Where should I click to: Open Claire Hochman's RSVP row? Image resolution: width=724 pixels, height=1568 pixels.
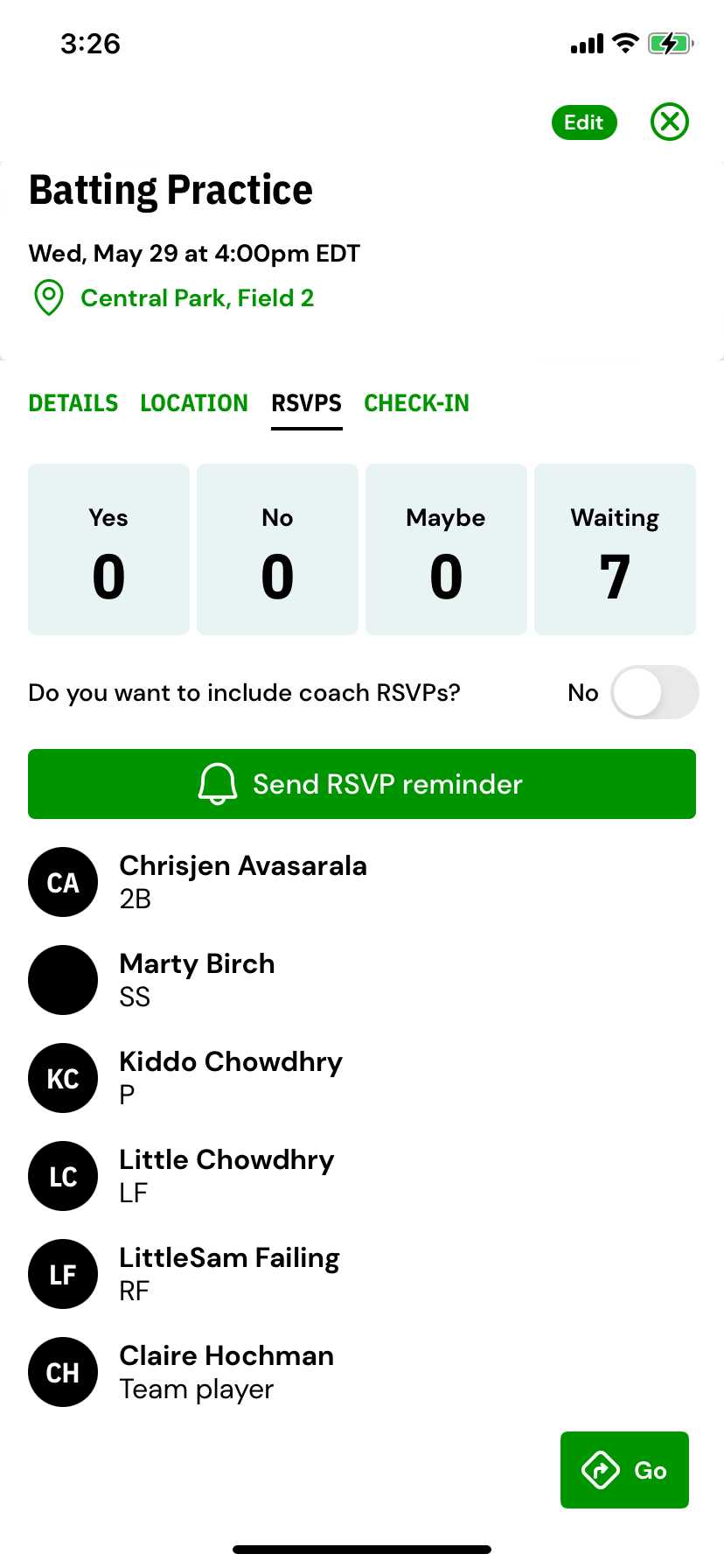tap(226, 1372)
